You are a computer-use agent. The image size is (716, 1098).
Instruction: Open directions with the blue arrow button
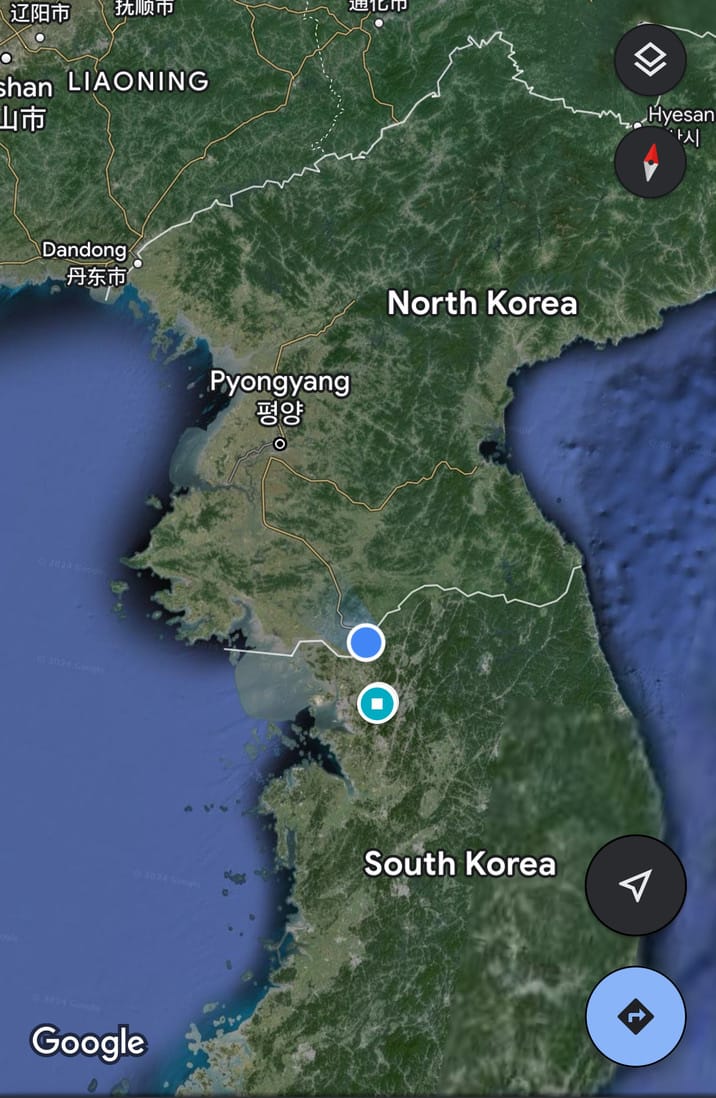coord(635,1016)
